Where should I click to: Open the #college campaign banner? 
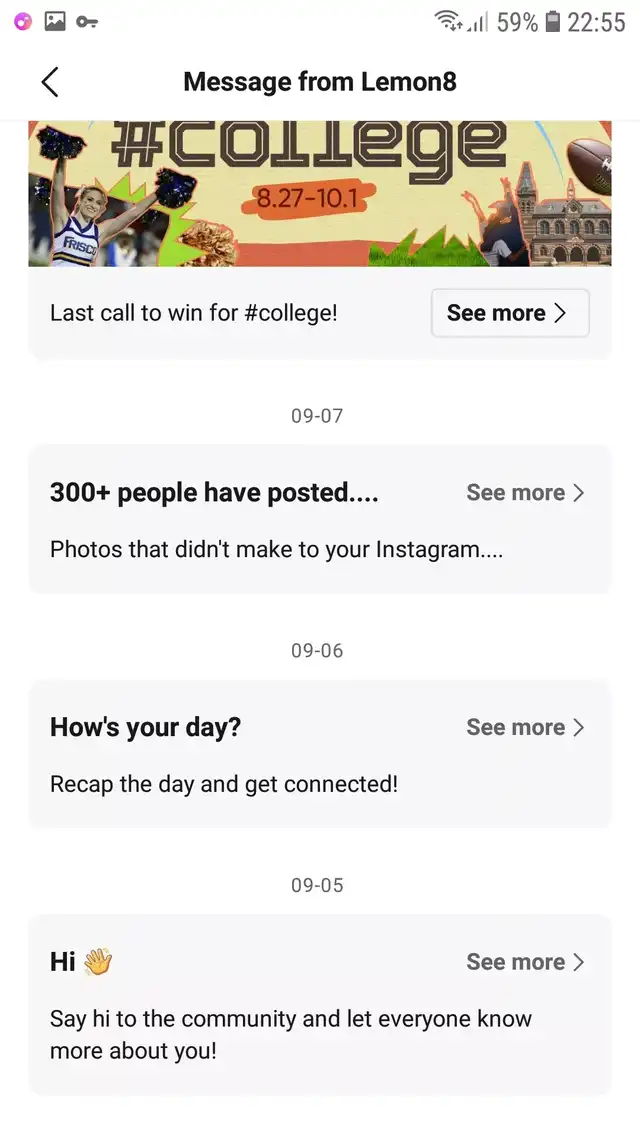(x=320, y=194)
